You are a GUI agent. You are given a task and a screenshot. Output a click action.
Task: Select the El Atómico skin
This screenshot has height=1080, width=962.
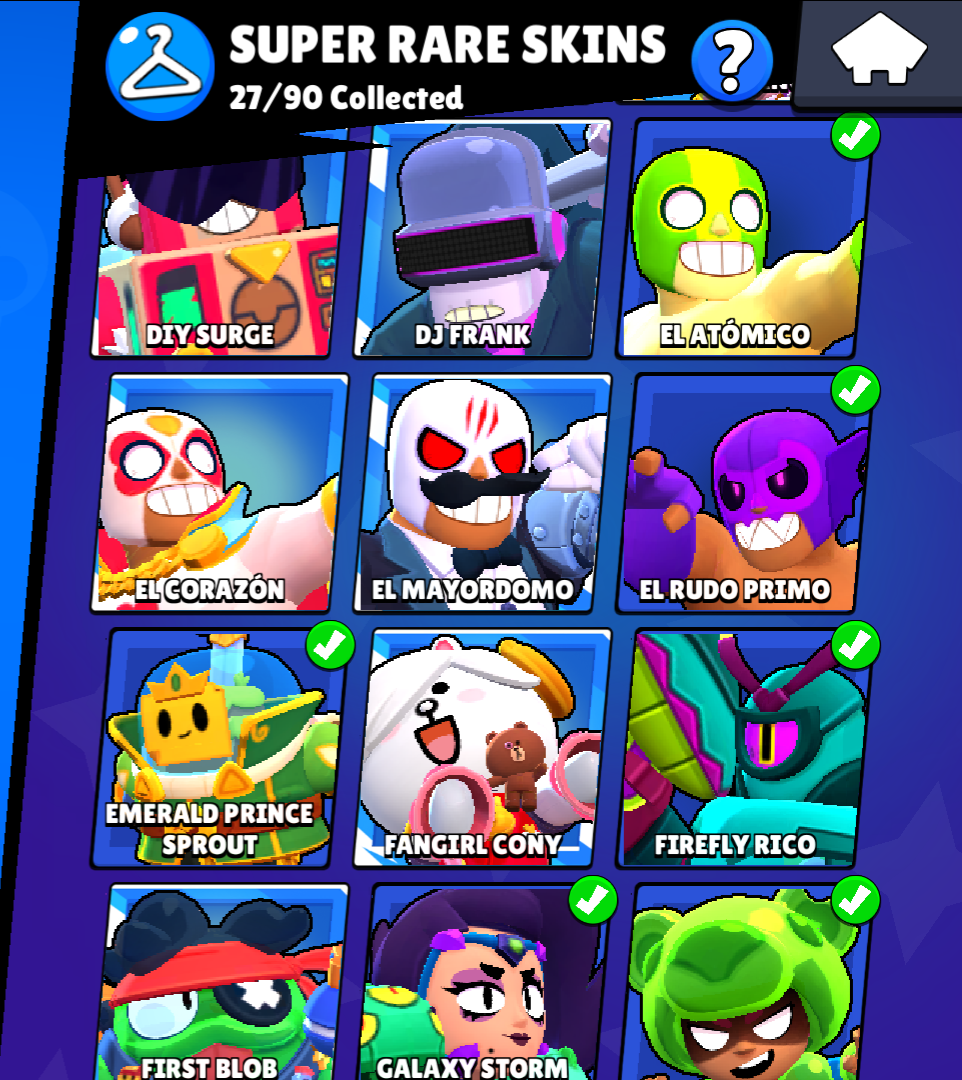pos(742,245)
